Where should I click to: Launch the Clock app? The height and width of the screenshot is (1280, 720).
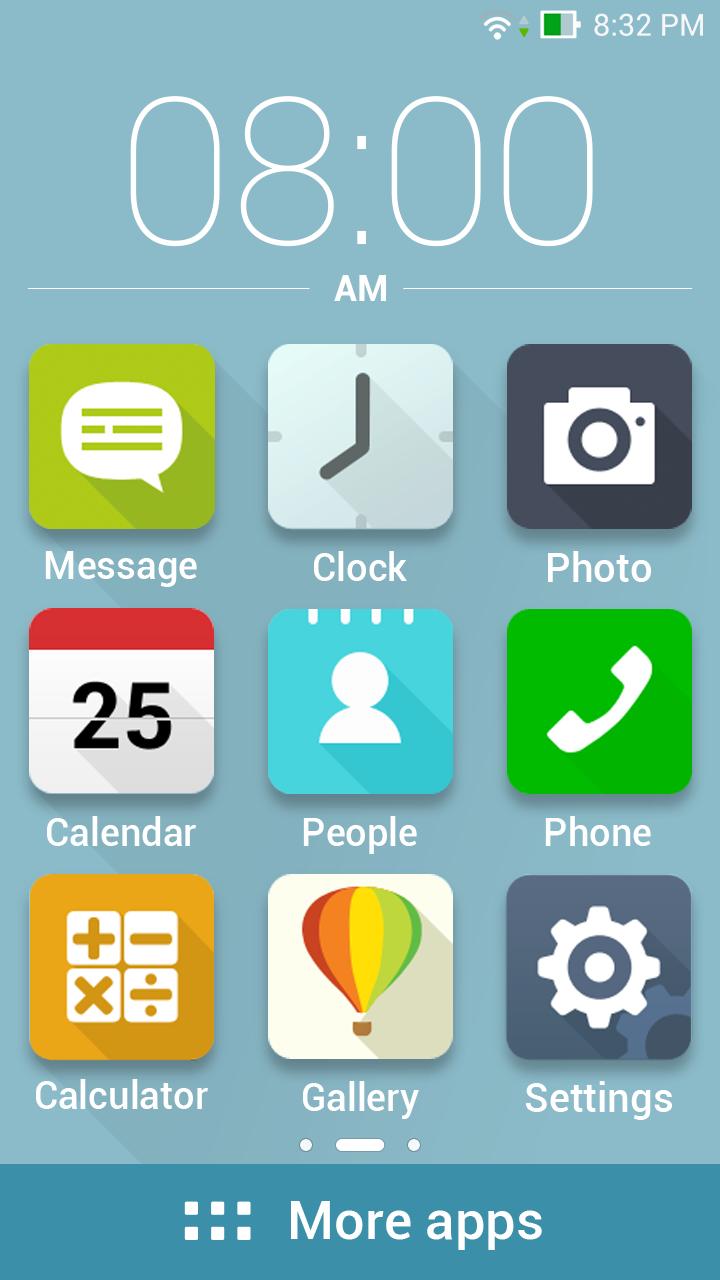click(x=360, y=437)
